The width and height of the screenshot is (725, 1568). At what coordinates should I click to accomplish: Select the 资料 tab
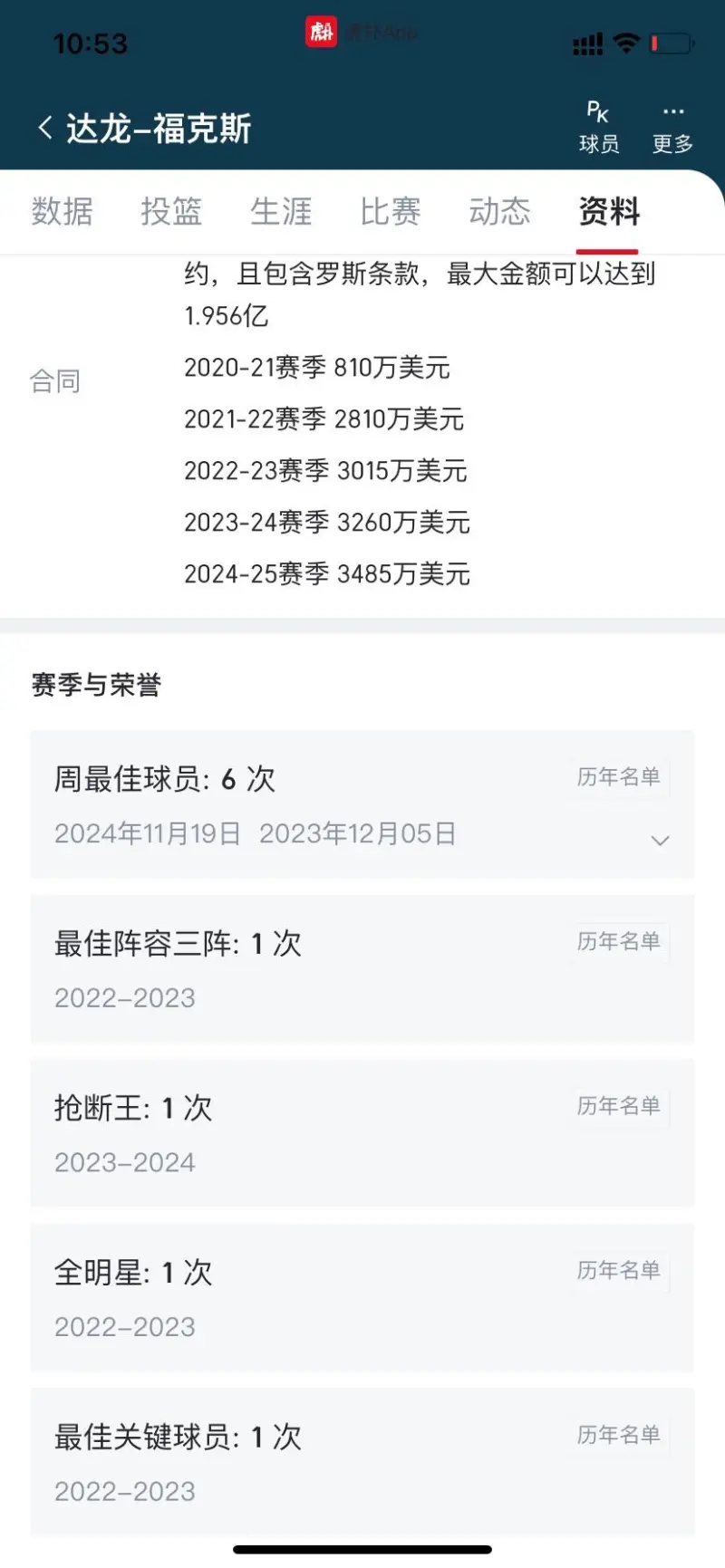[x=609, y=212]
